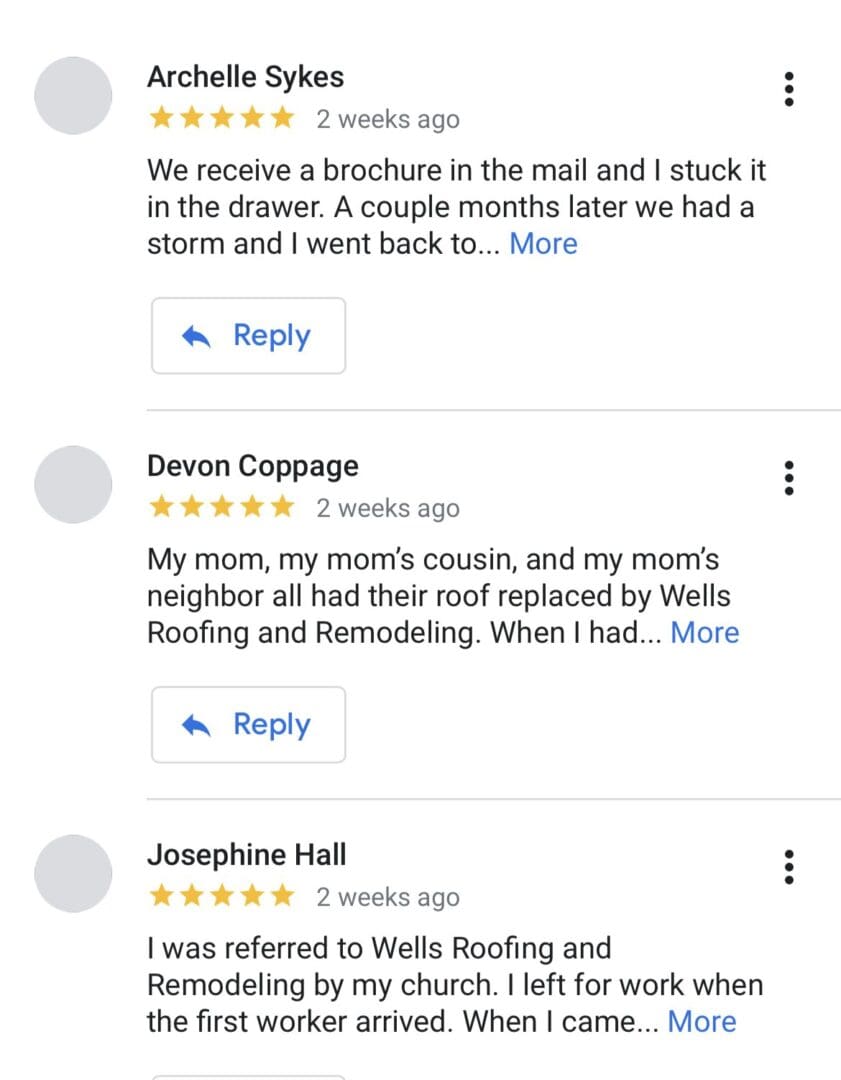
Task: View Josephine Hall profile avatar
Action: (73, 873)
